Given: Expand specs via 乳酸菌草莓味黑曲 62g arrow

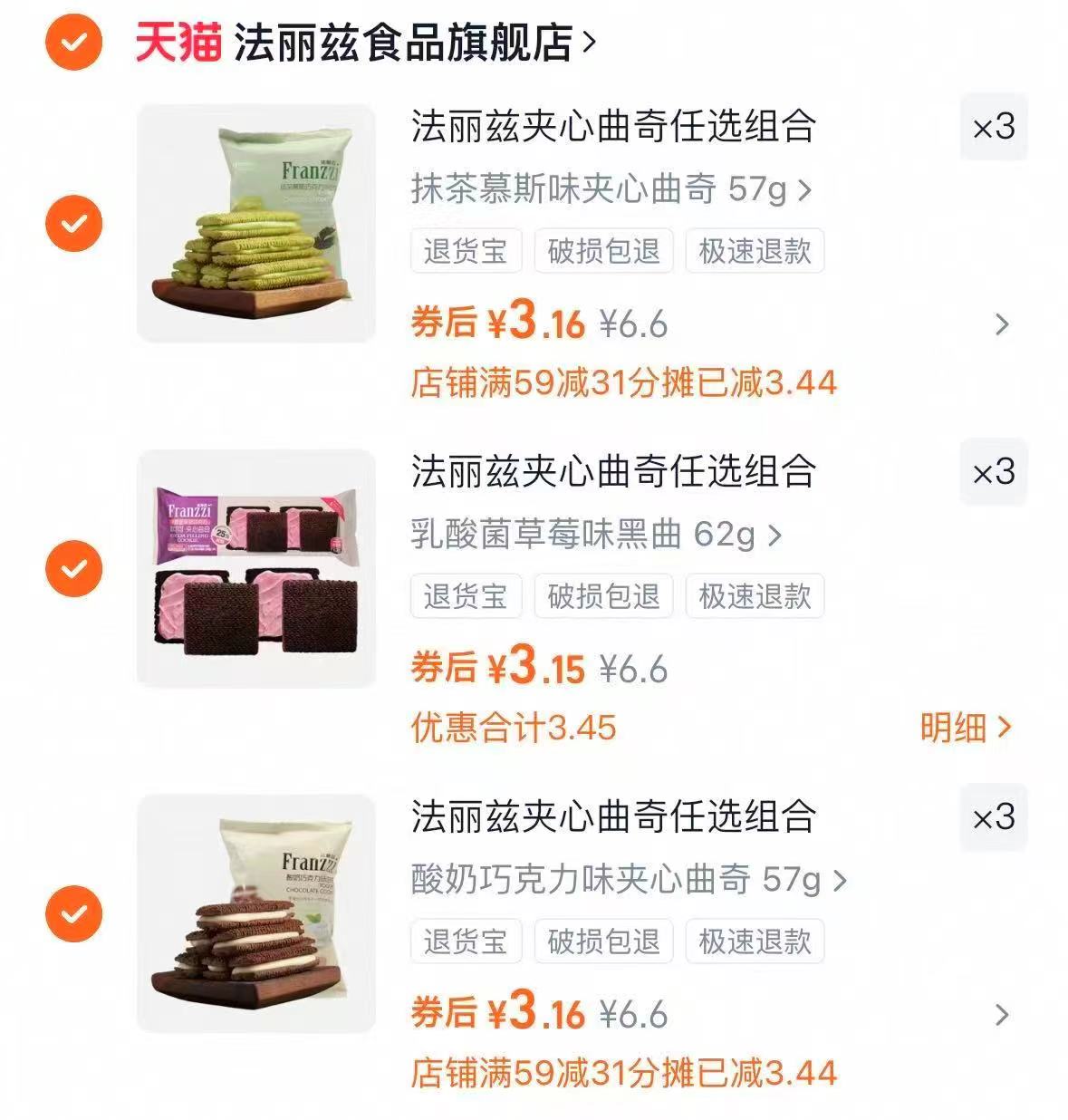Looking at the screenshot, I should (775, 535).
